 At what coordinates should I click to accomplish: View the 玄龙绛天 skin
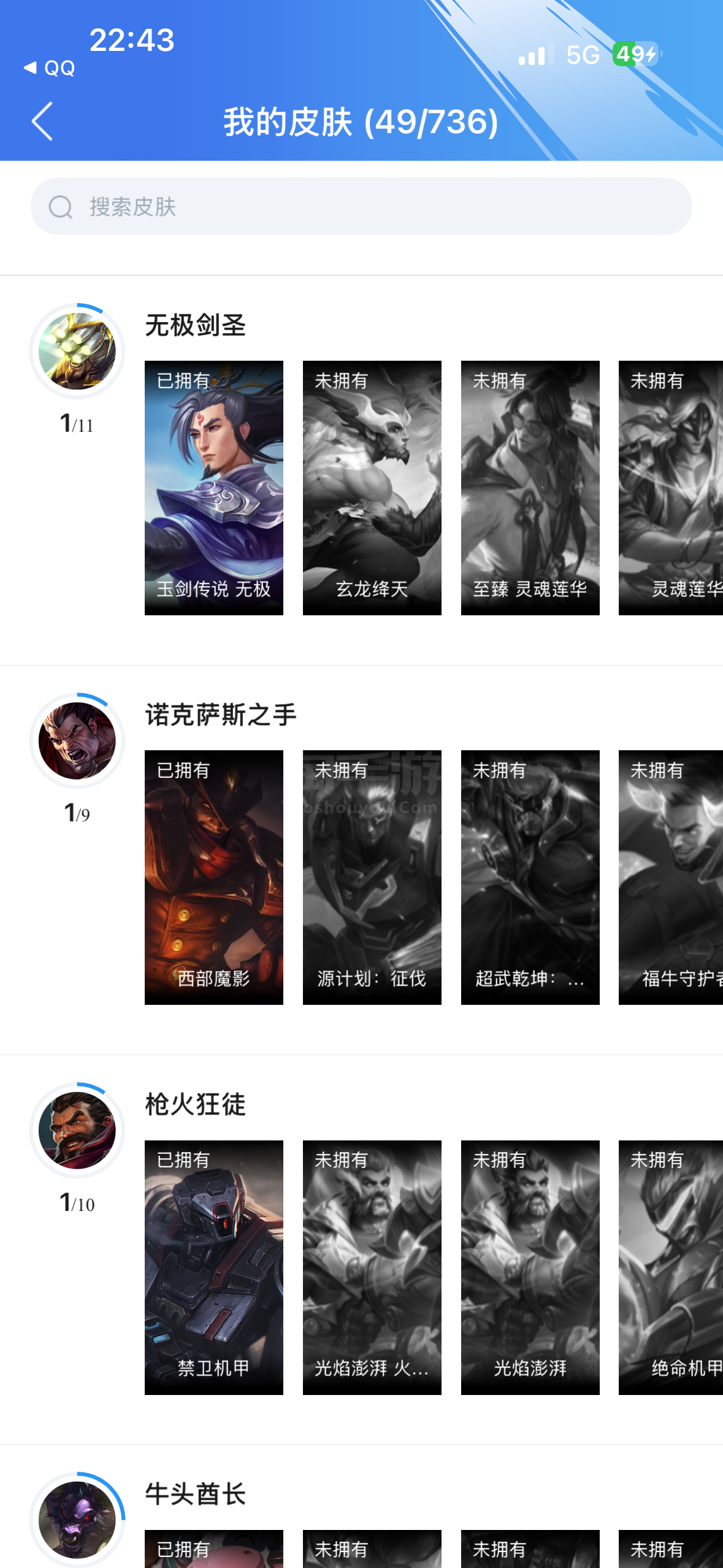372,488
